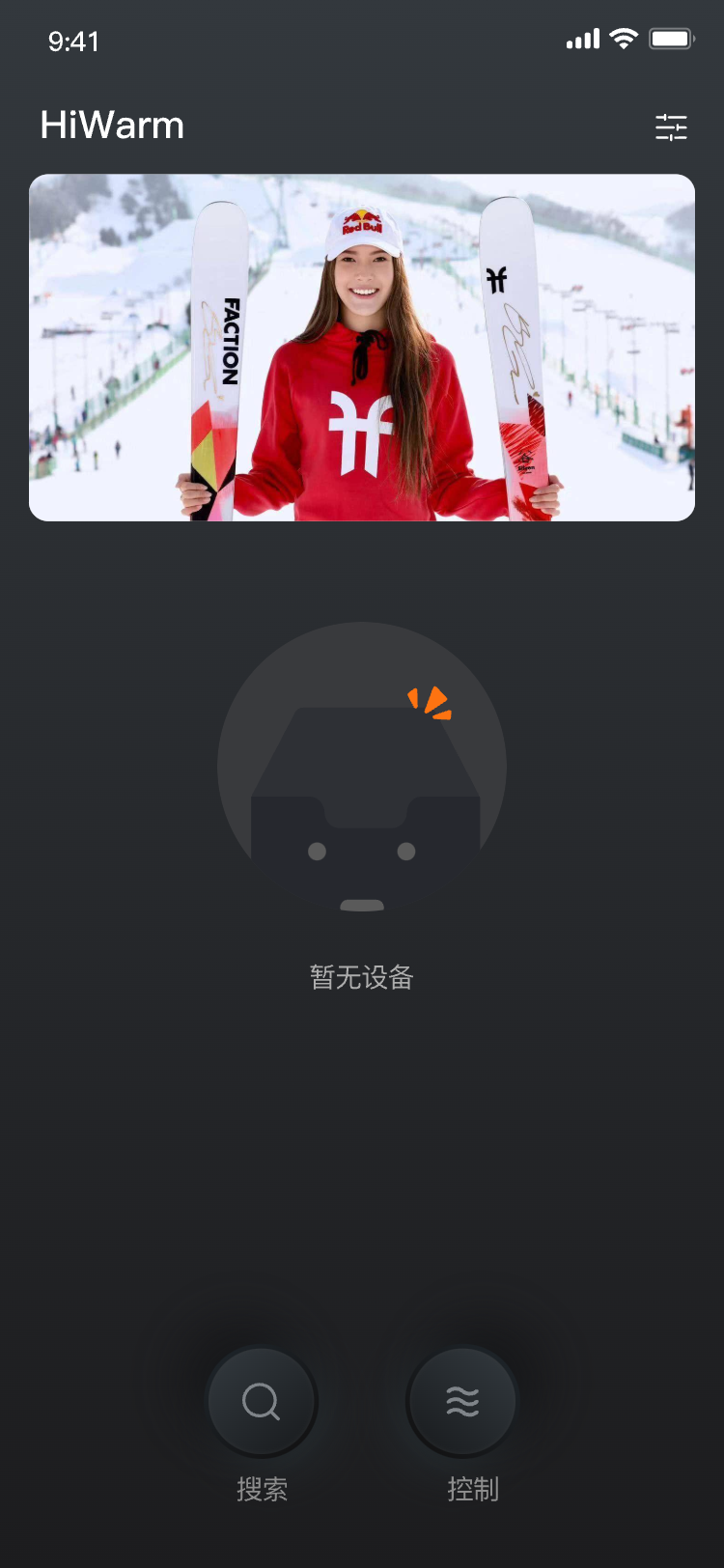Image resolution: width=724 pixels, height=1568 pixels.
Task: Tap the 暂无设备 status text
Action: pyautogui.click(x=362, y=977)
